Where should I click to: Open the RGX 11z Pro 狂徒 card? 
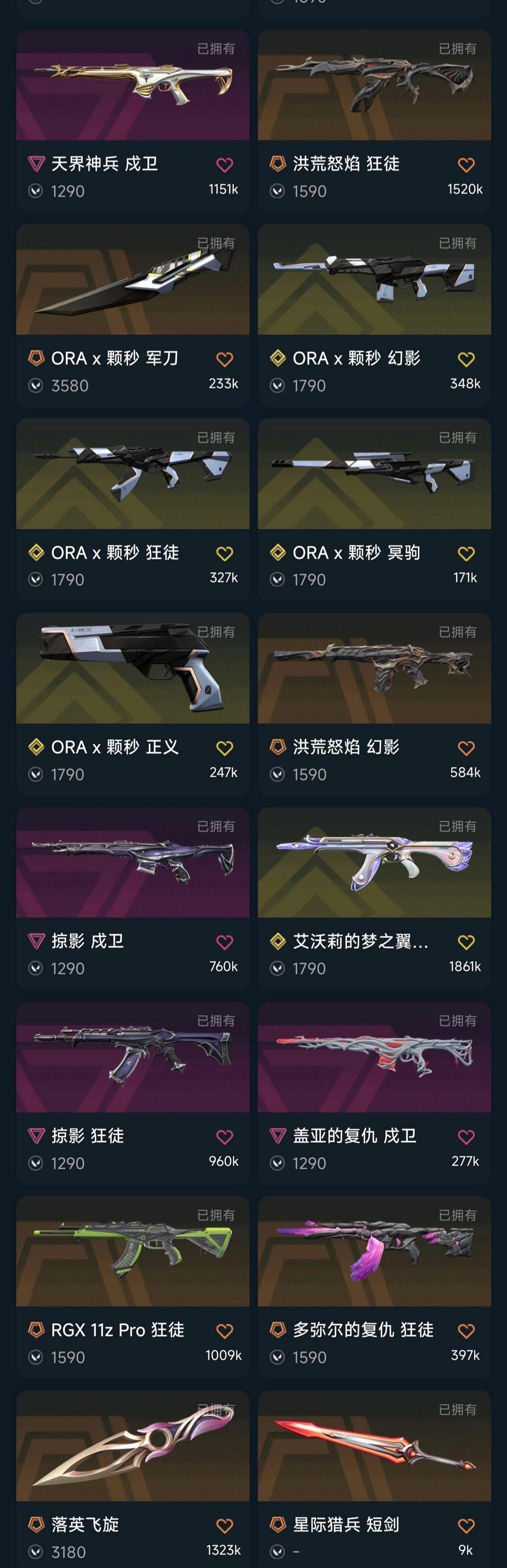coord(133,1252)
